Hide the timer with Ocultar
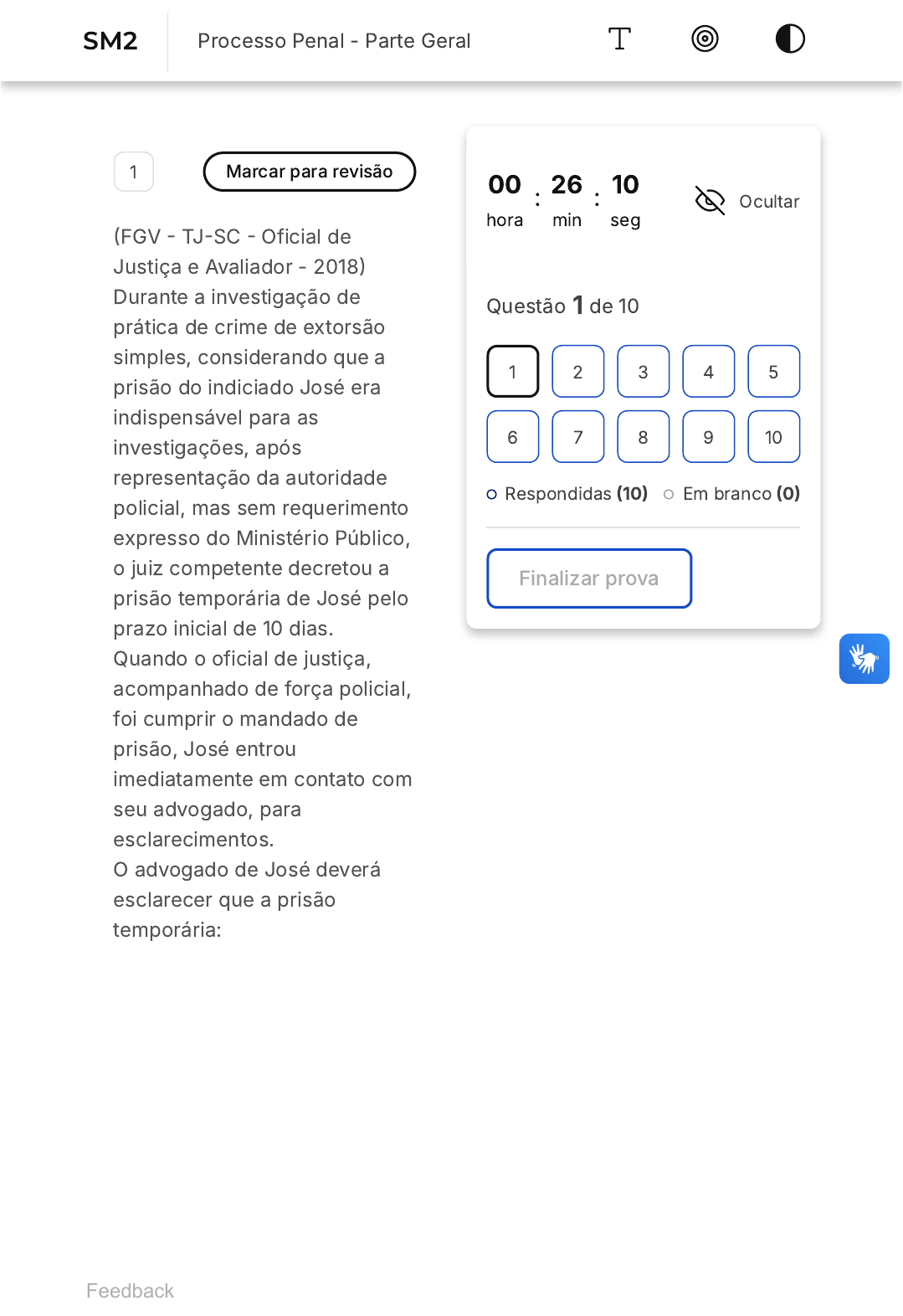 (x=747, y=201)
